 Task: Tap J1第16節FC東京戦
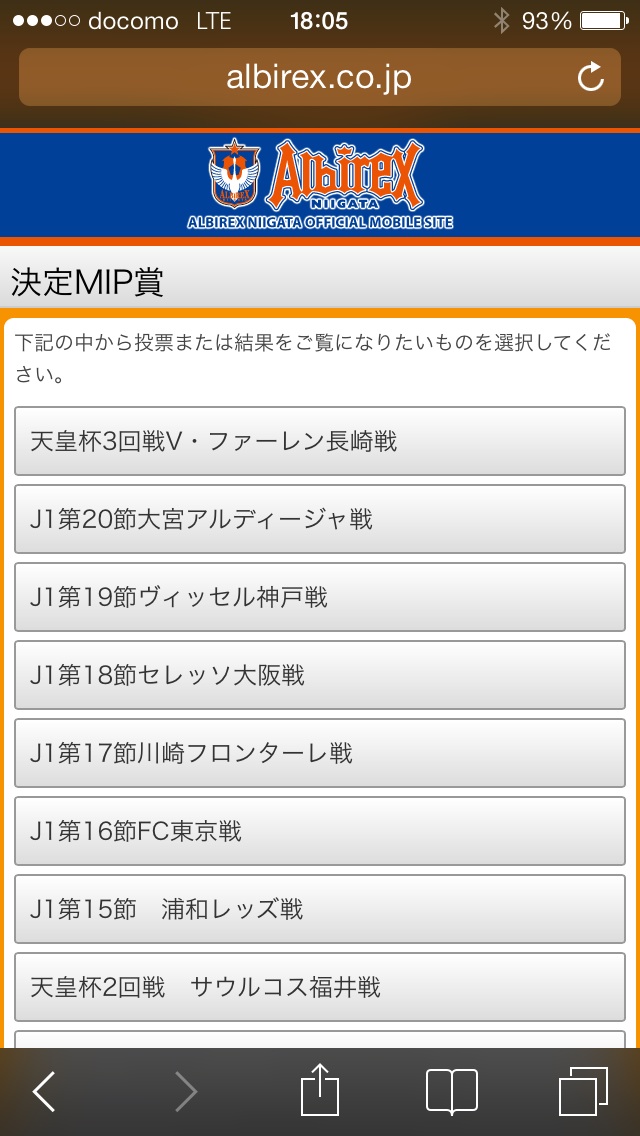tap(320, 831)
